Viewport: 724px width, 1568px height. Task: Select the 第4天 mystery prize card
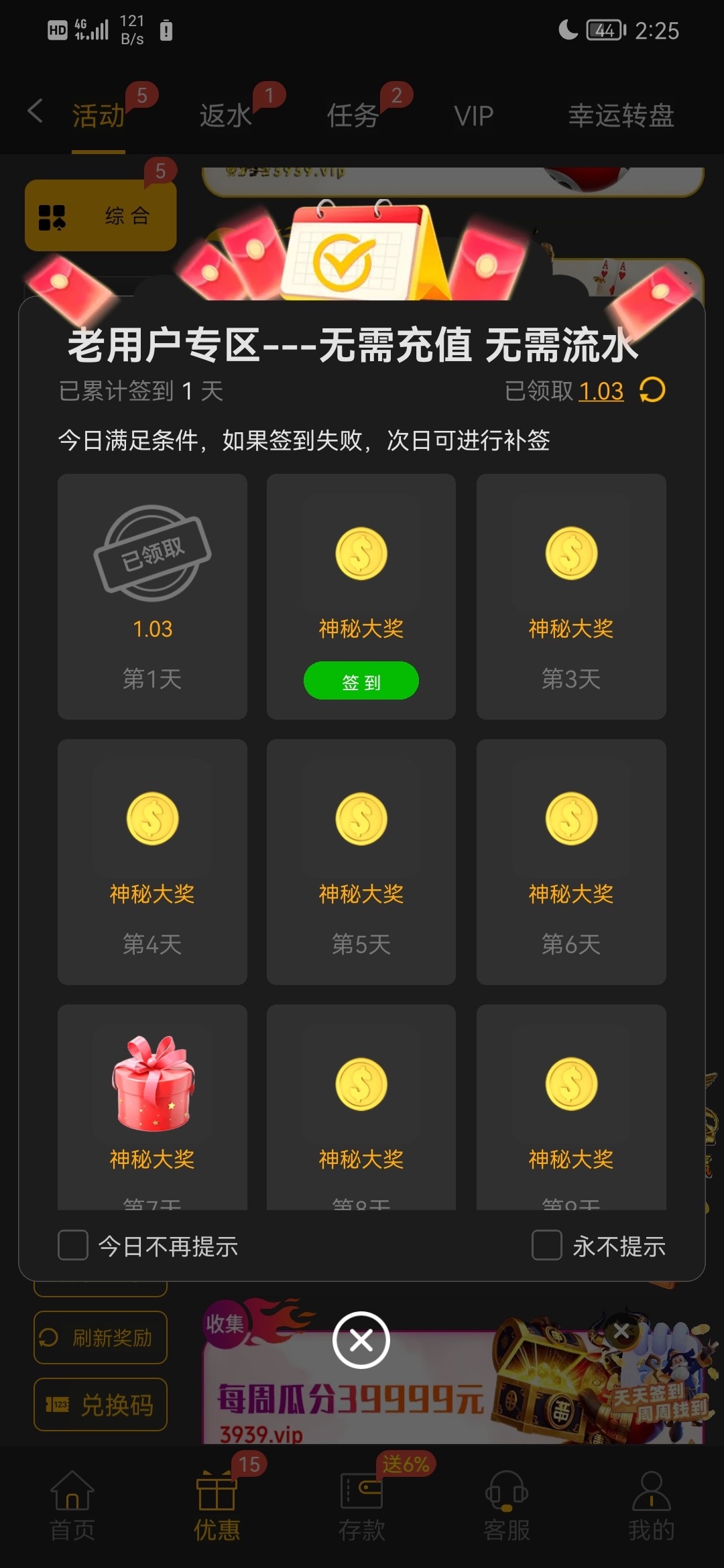[x=152, y=862]
